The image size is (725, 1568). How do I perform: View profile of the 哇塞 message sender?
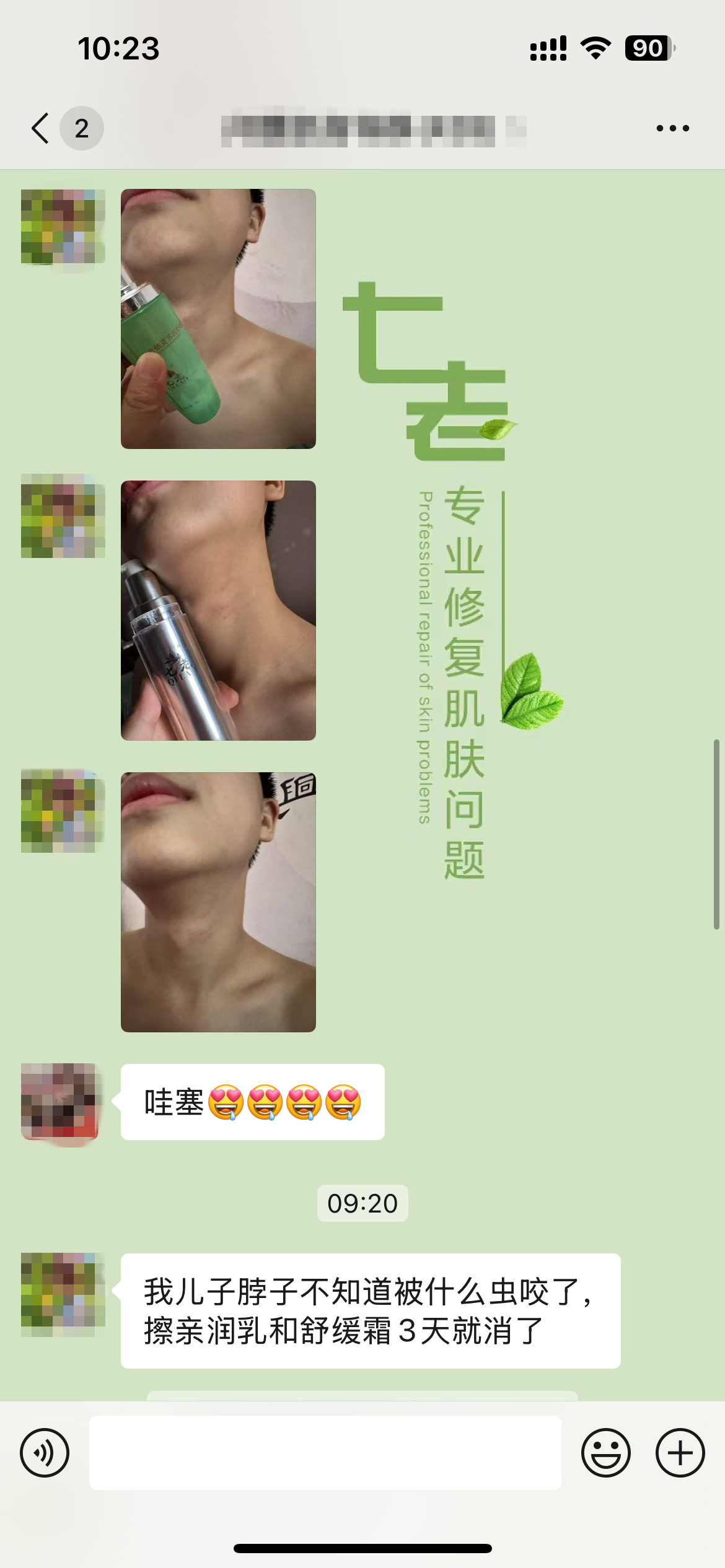click(x=61, y=1103)
